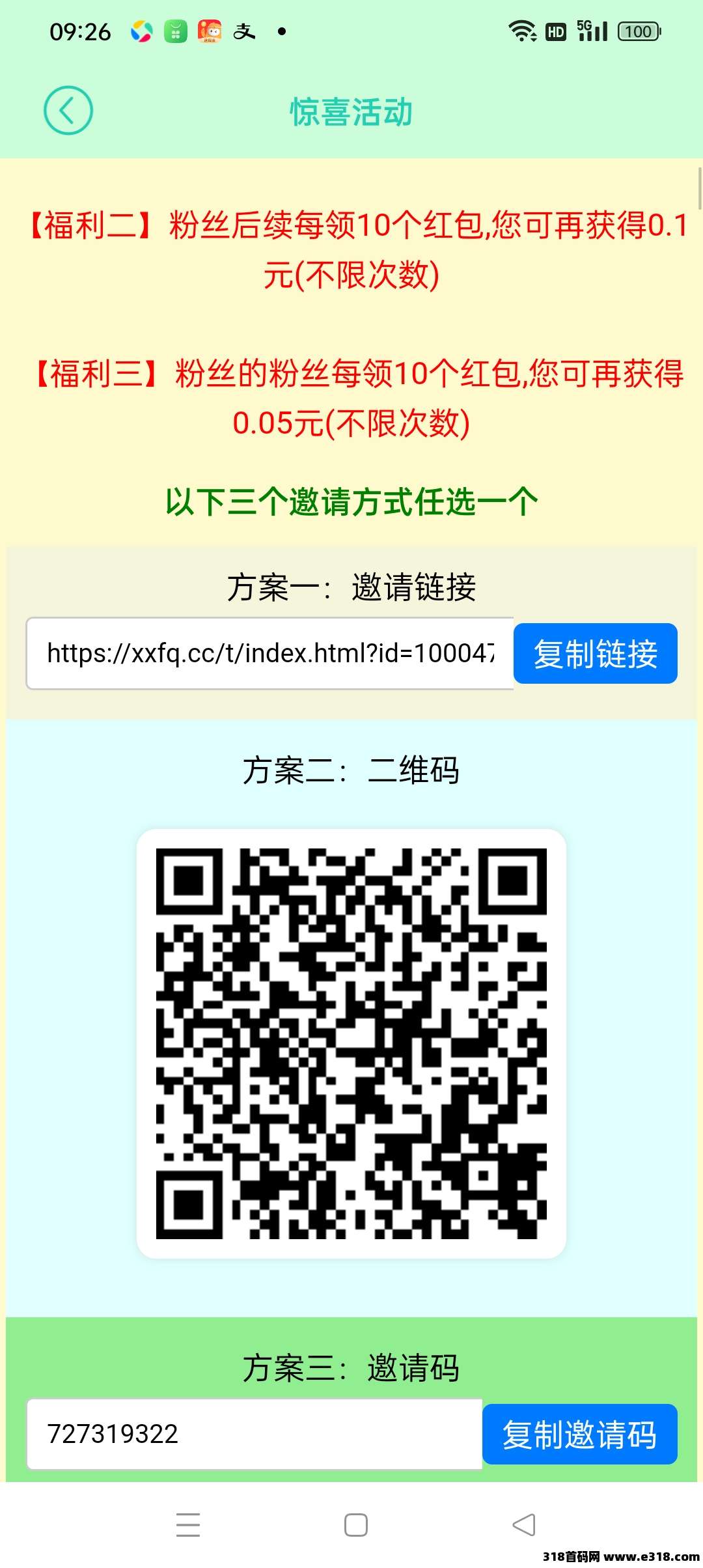Open recent apps from the navigation bar
Viewport: 703px width, 1568px height.
188,1525
